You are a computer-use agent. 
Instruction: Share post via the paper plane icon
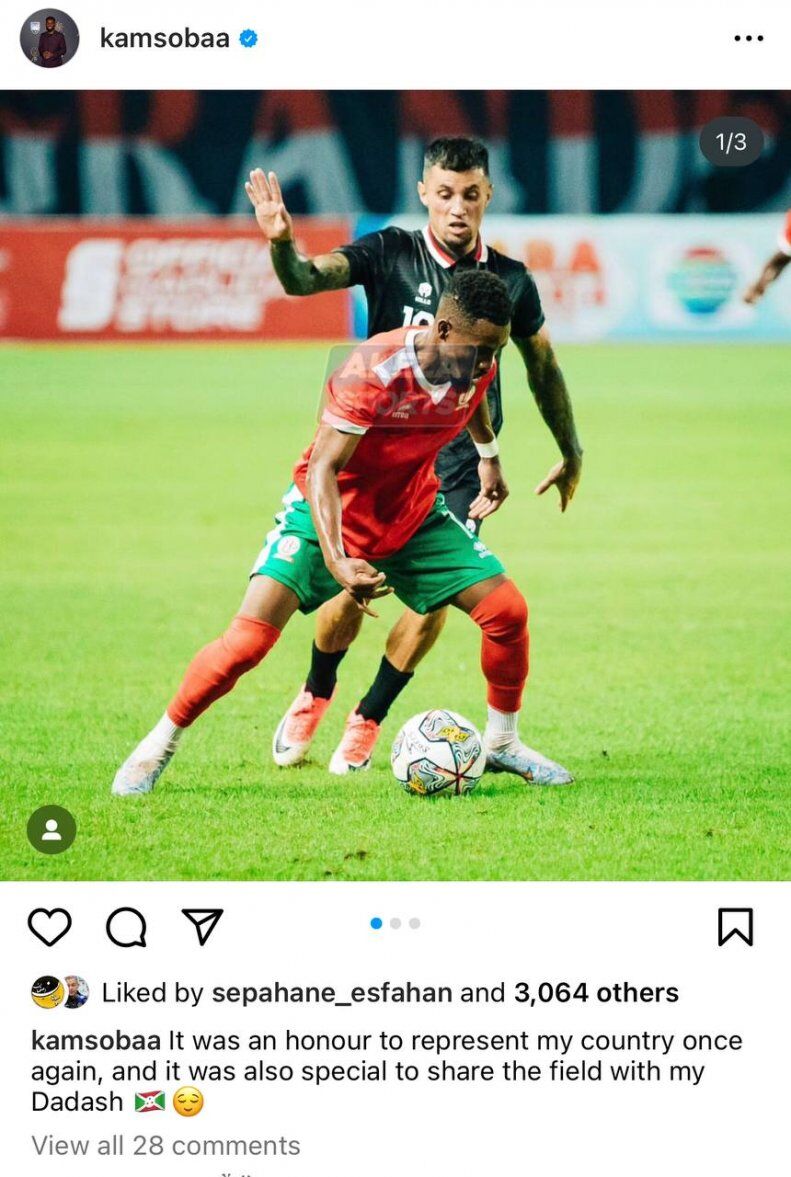[x=203, y=927]
